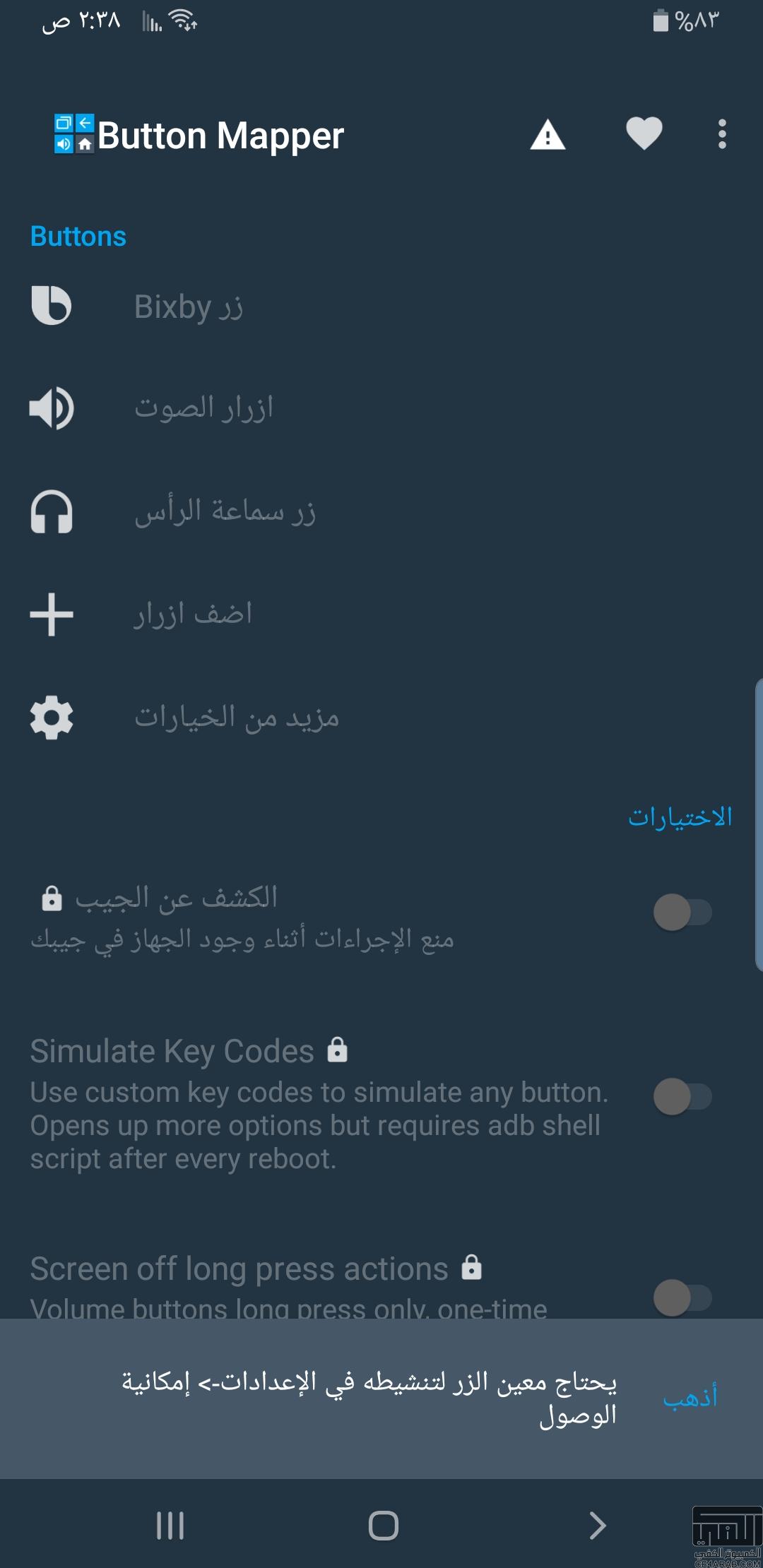Viewport: 763px width, 1568px height.
Task: Toggle the Simulate Key Codes switch
Action: pos(682,1096)
